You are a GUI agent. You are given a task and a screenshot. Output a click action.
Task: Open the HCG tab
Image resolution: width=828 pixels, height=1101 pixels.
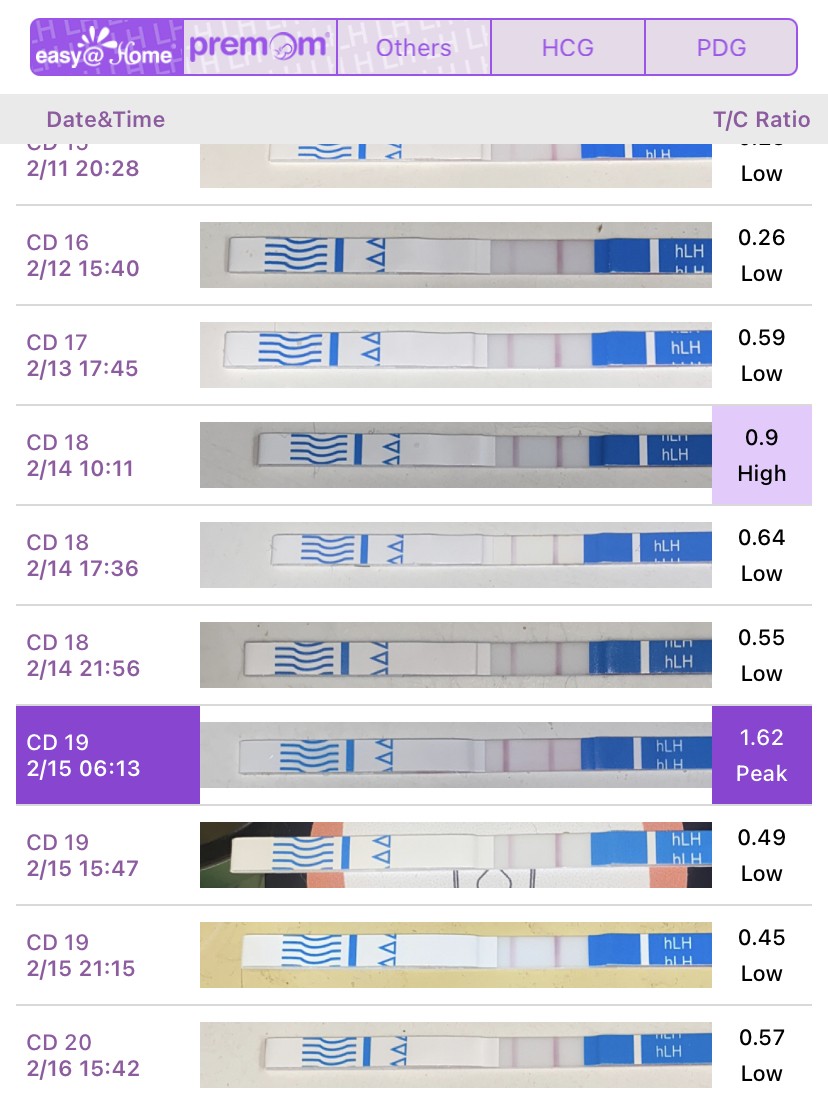[567, 47]
